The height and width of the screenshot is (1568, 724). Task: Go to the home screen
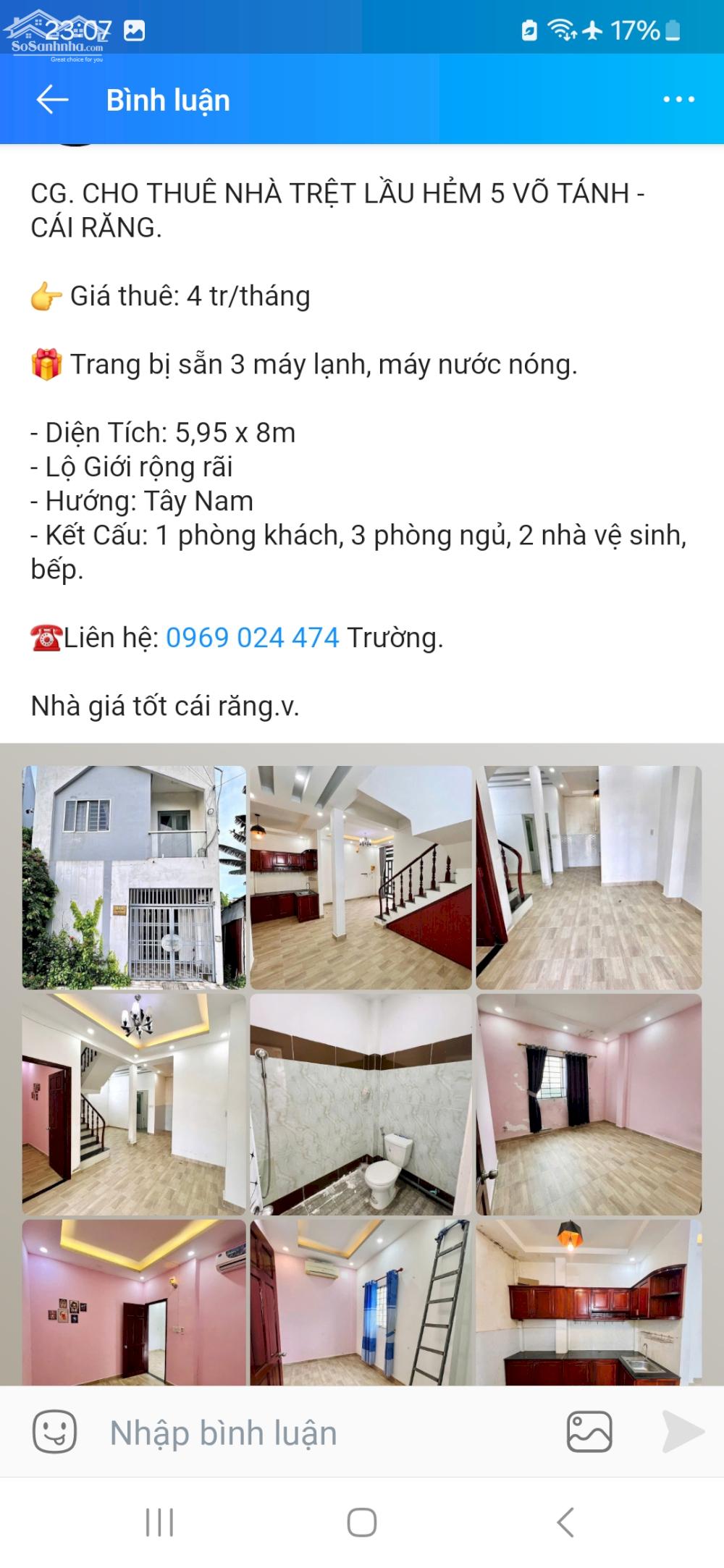pos(362,1523)
